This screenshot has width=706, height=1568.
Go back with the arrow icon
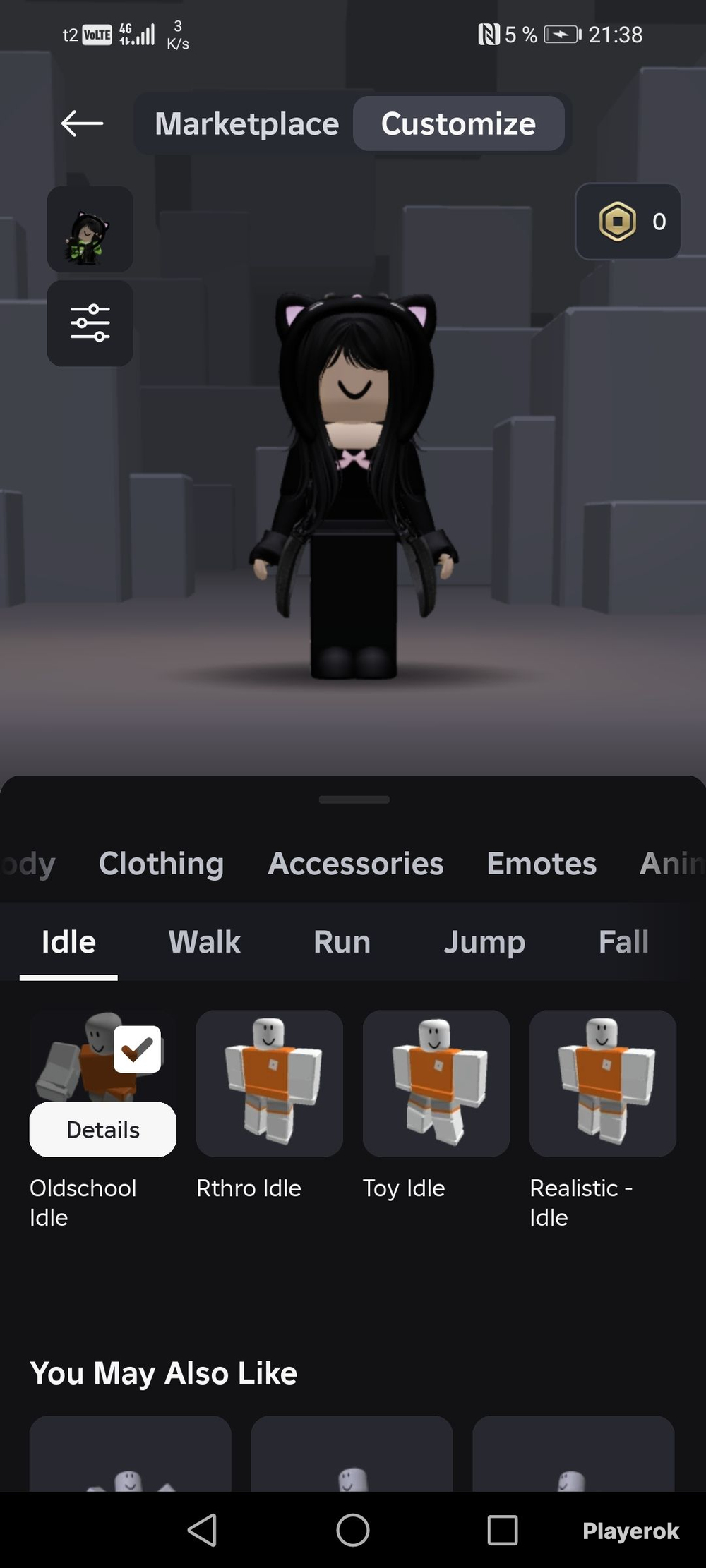82,123
